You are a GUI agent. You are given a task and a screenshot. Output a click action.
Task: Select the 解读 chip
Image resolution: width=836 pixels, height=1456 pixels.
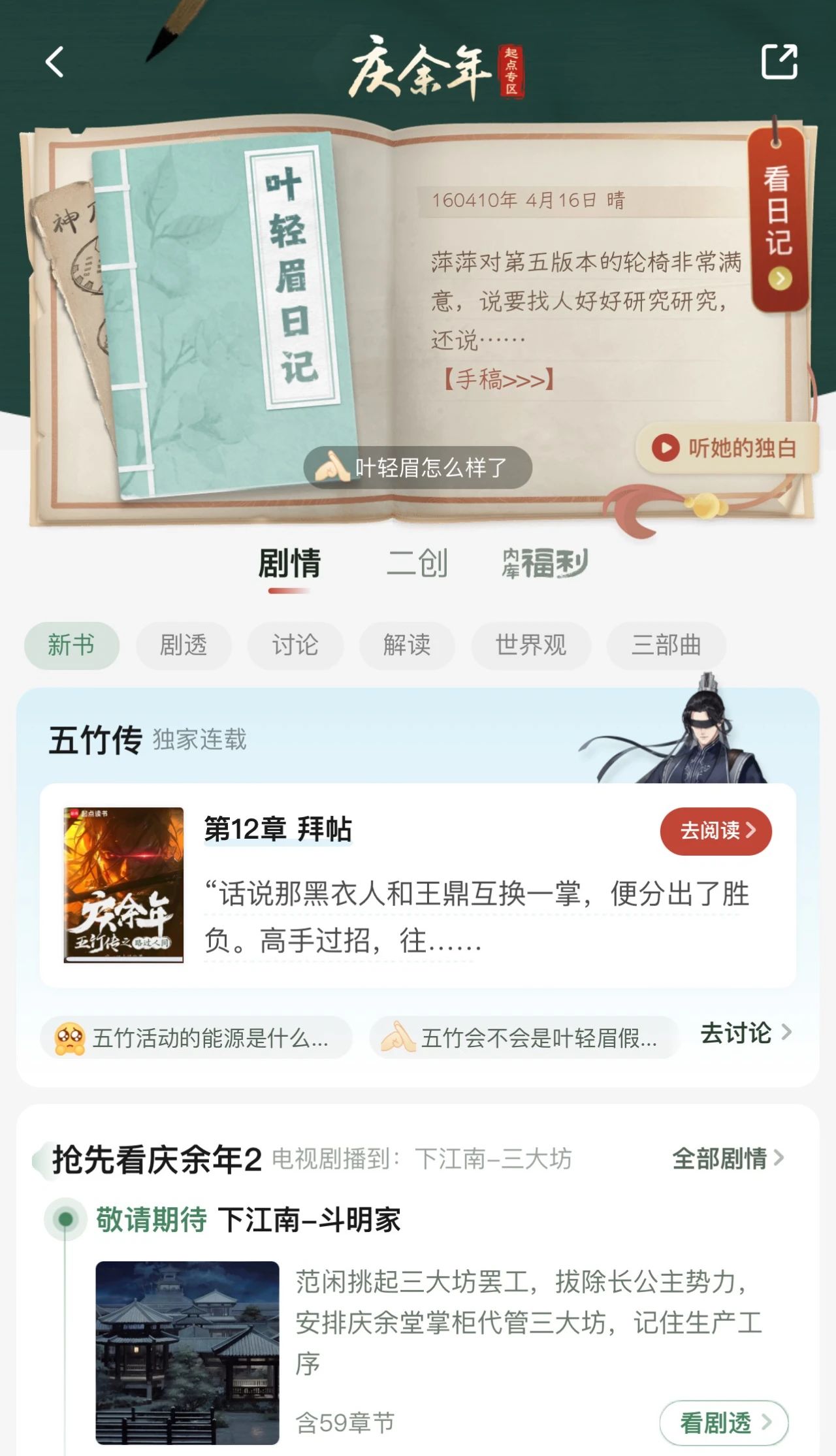pyautogui.click(x=407, y=645)
